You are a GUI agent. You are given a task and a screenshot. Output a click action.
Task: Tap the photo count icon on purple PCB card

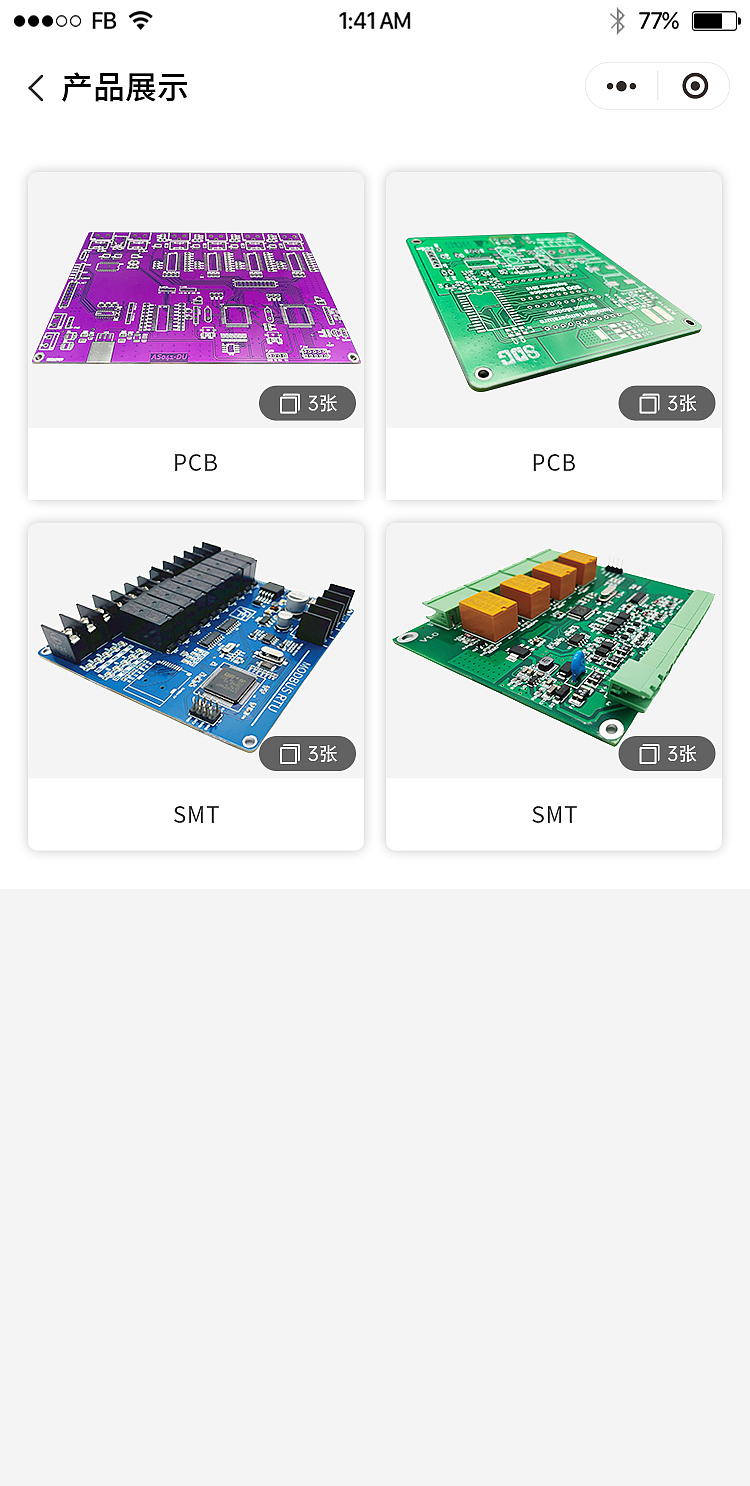[290, 404]
